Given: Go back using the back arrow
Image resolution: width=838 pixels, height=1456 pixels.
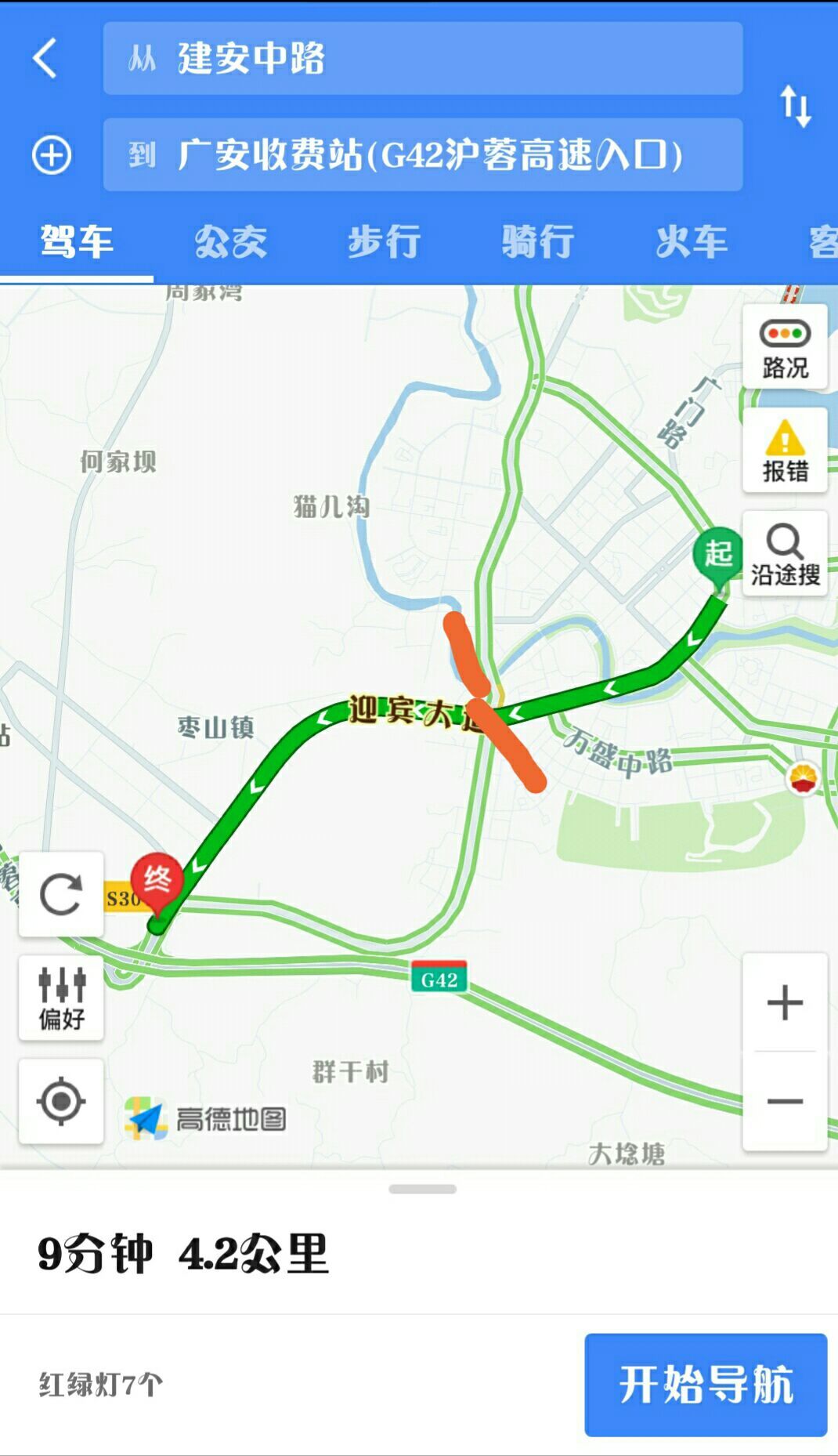Looking at the screenshot, I should click(x=45, y=58).
